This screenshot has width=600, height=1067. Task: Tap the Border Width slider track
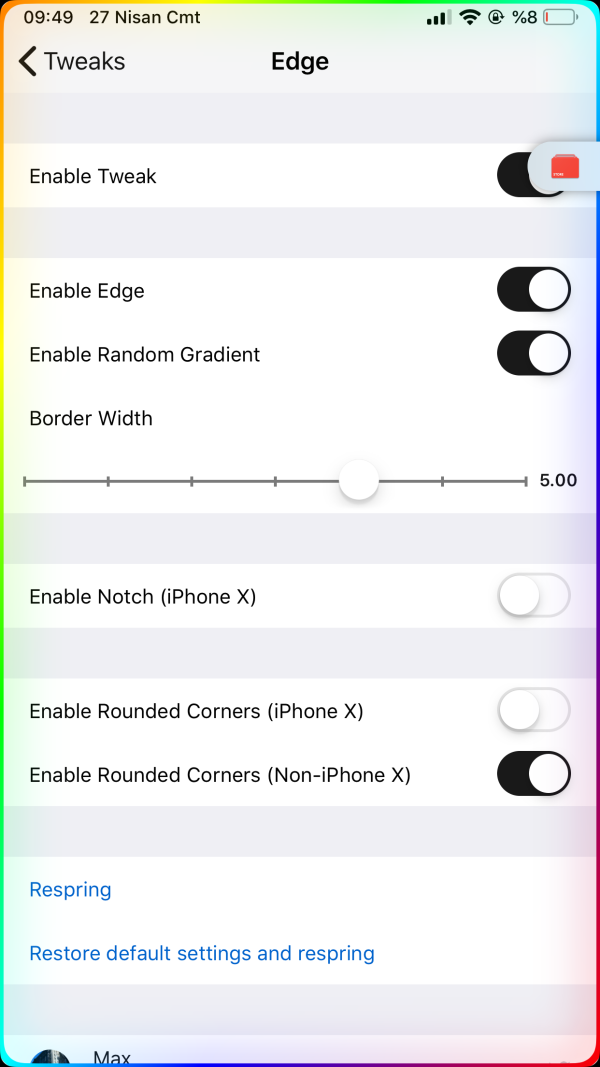pyautogui.click(x=200, y=481)
